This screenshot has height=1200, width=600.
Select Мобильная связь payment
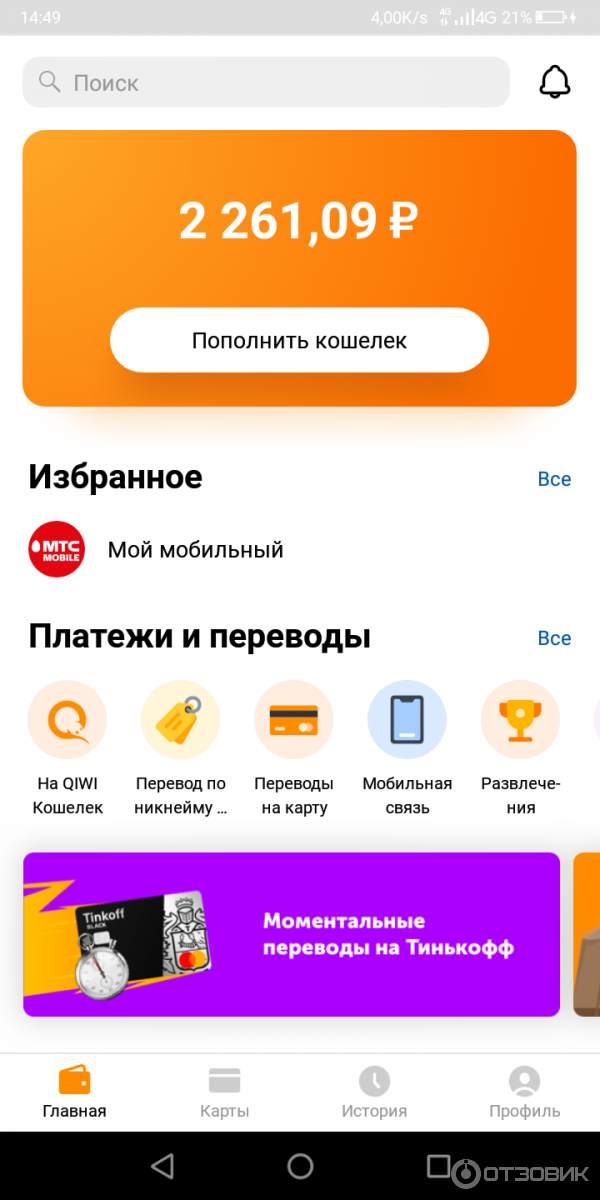pyautogui.click(x=407, y=720)
